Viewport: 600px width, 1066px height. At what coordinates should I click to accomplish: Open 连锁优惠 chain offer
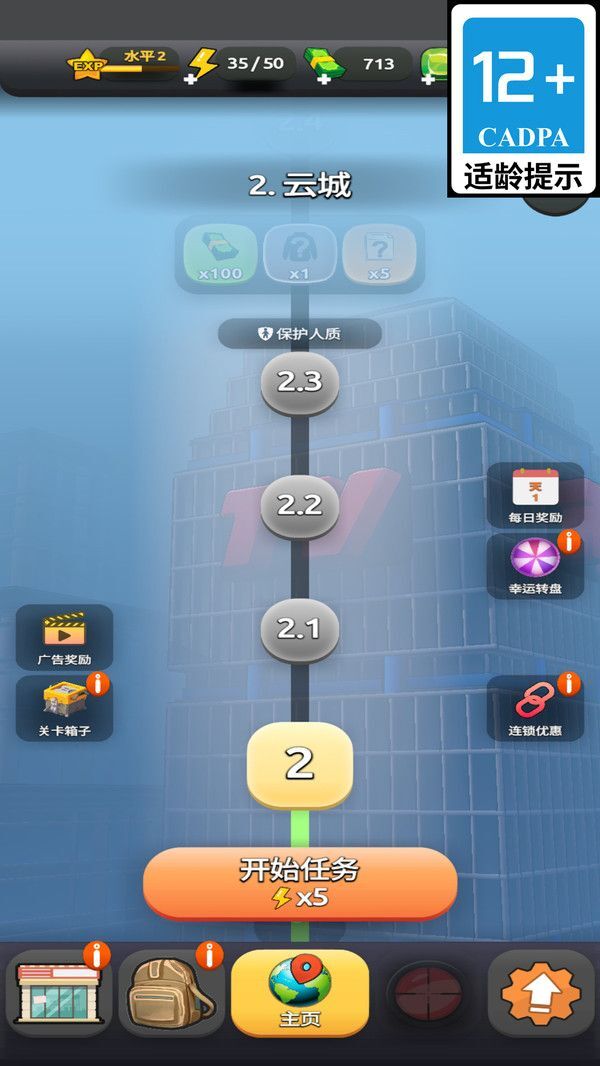click(x=535, y=708)
